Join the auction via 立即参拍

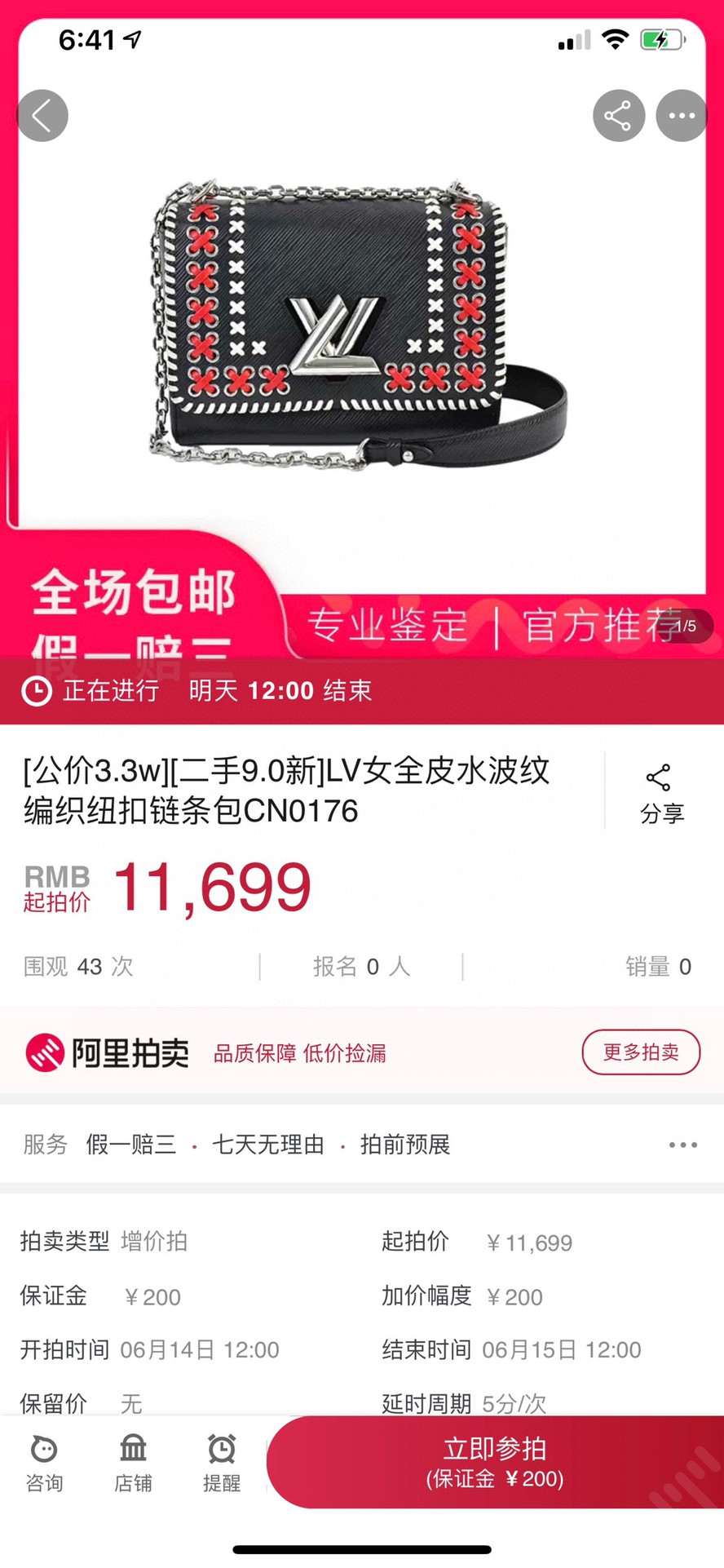[x=495, y=1463]
